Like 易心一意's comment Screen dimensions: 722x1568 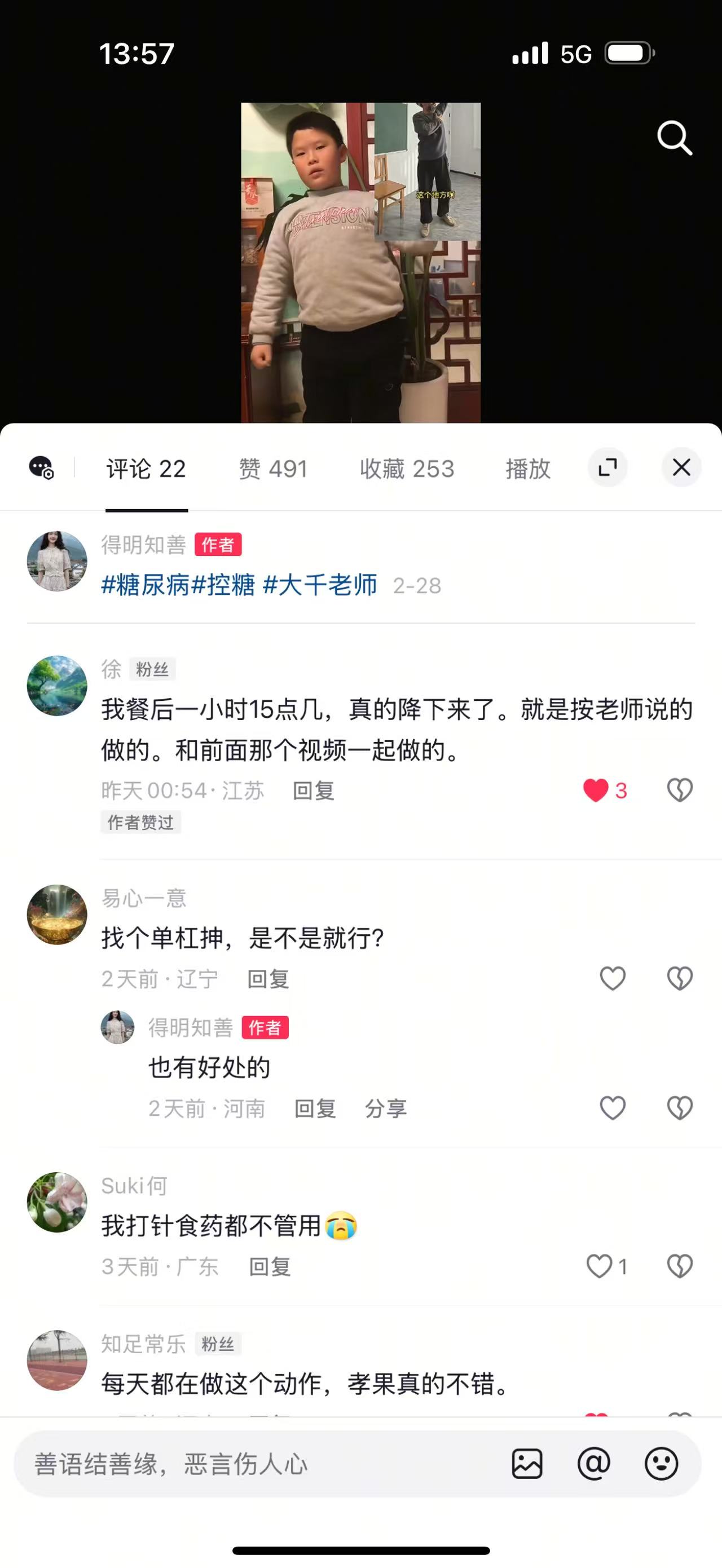coord(613,979)
